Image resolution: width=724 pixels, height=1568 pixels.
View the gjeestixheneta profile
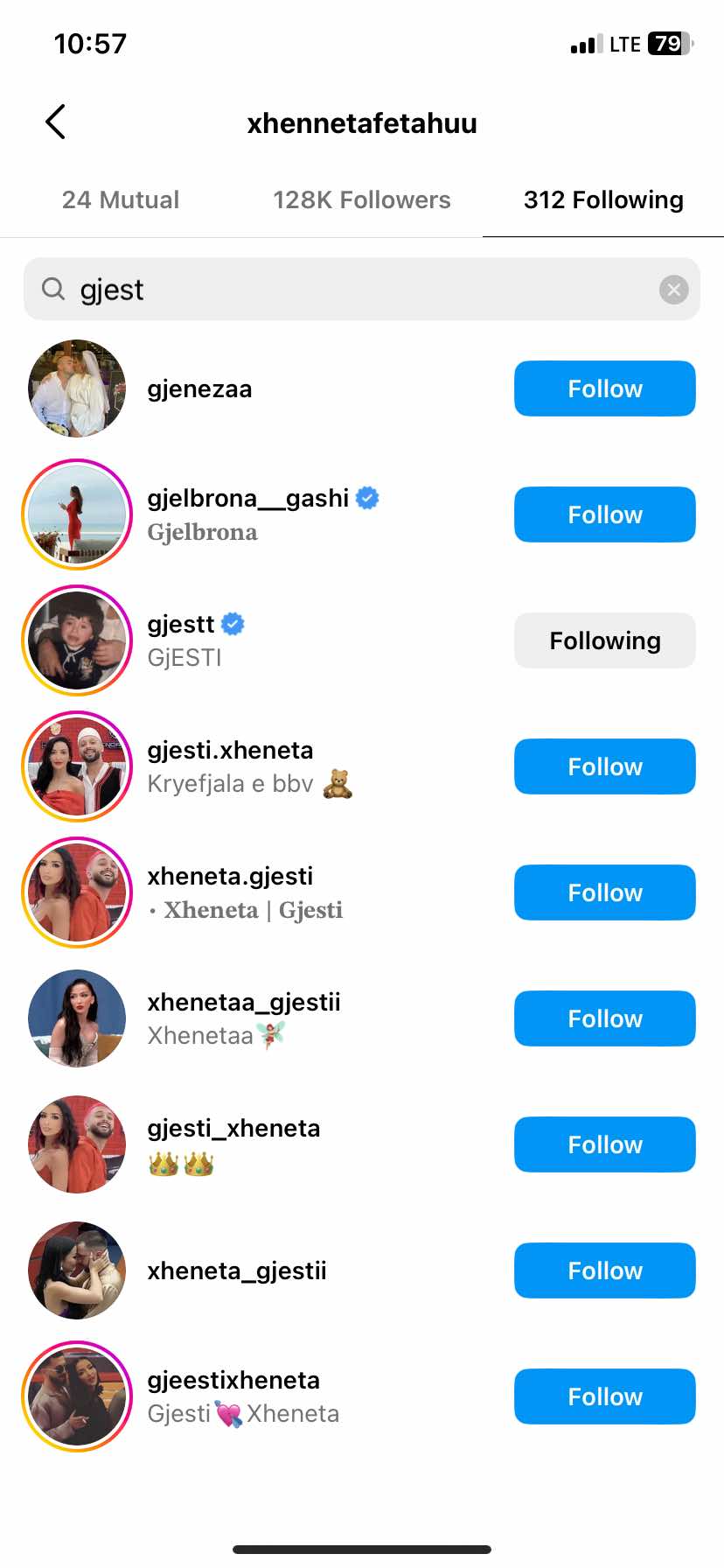point(233,1381)
